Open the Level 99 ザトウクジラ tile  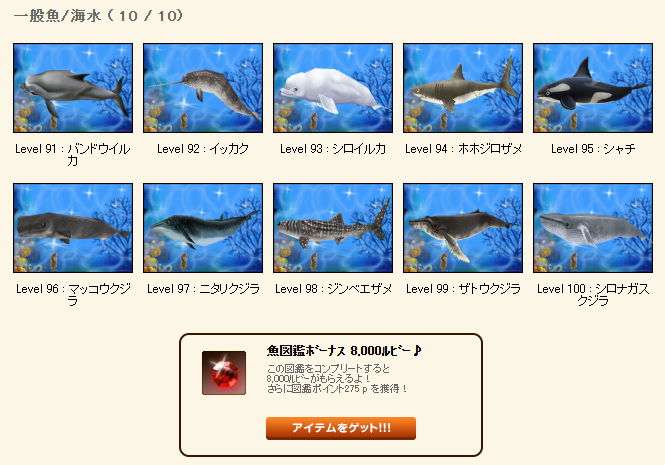(462, 228)
